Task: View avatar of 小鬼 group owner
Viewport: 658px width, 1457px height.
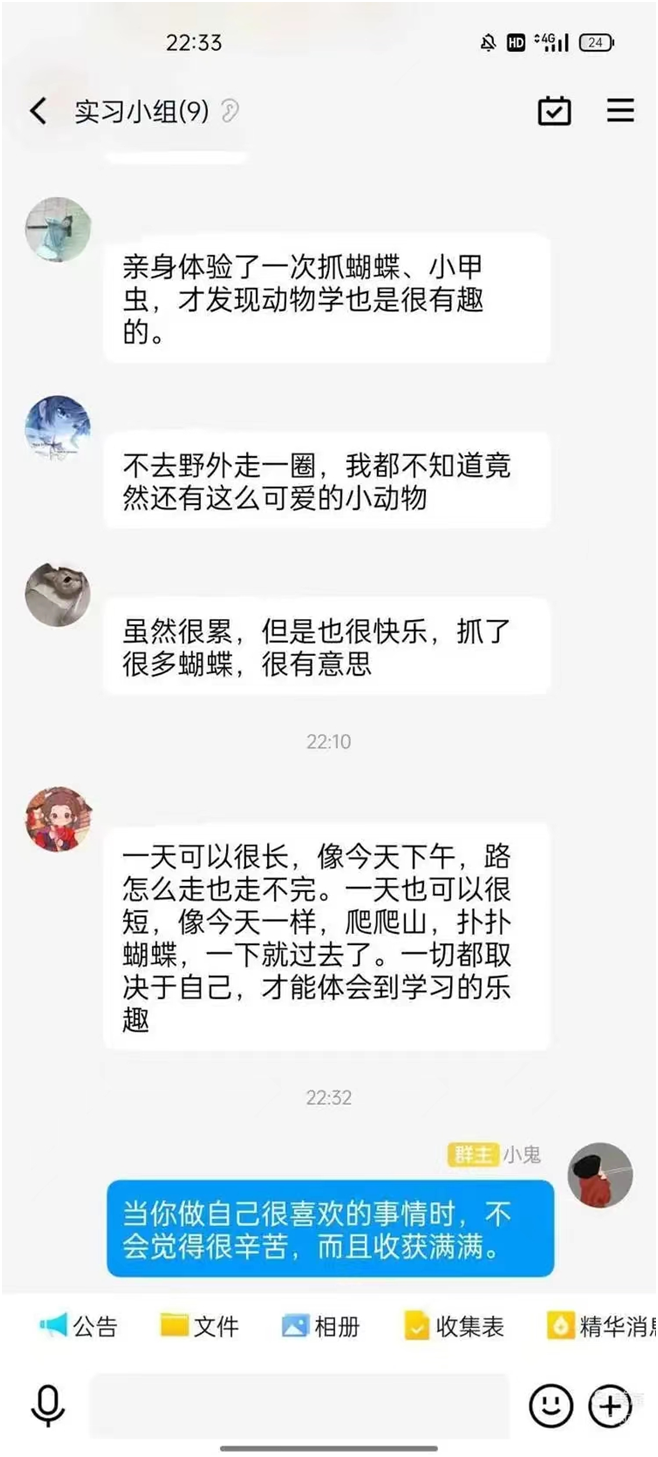Action: tap(600, 1175)
